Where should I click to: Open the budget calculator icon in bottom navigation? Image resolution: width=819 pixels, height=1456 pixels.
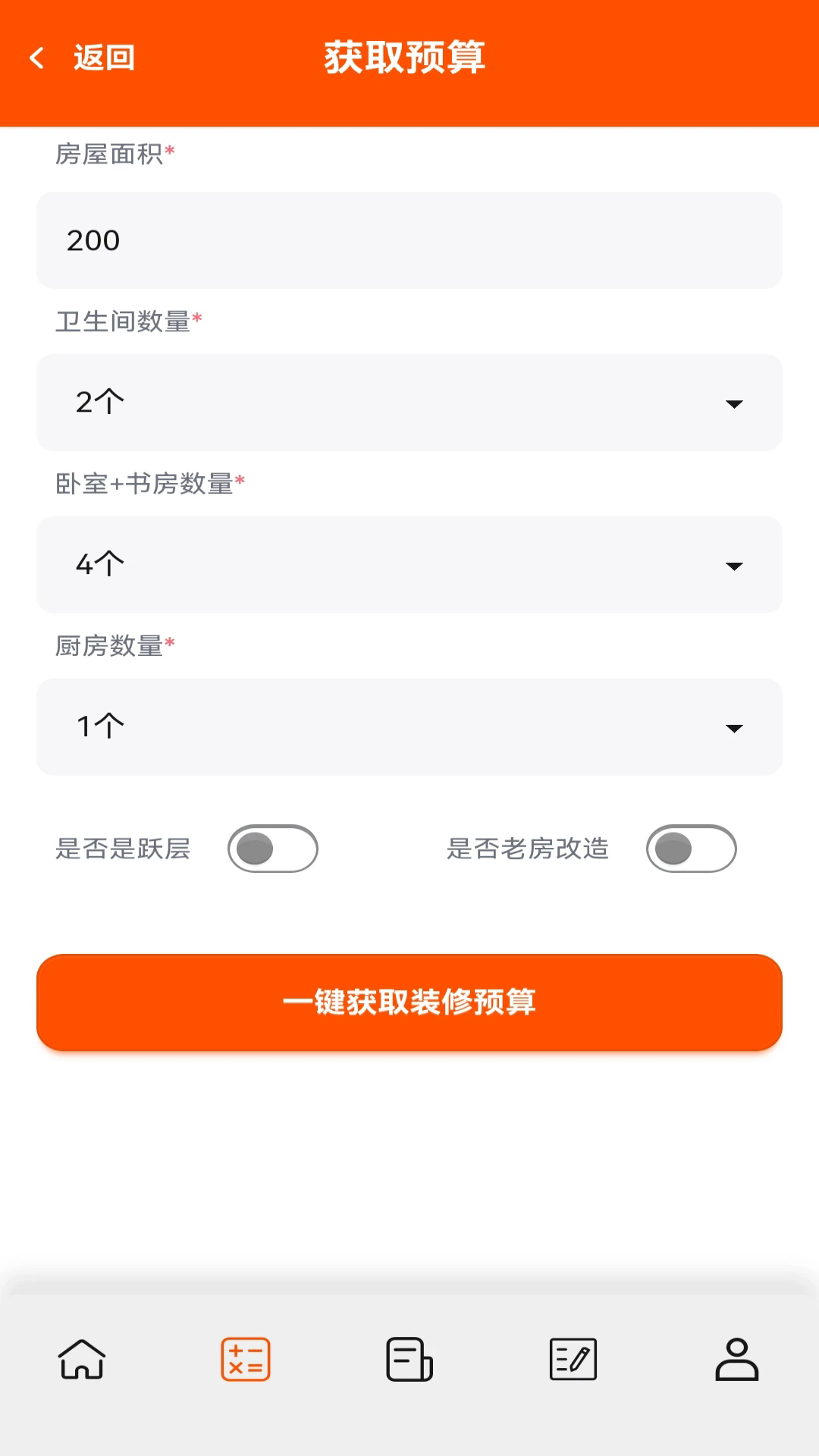246,1360
